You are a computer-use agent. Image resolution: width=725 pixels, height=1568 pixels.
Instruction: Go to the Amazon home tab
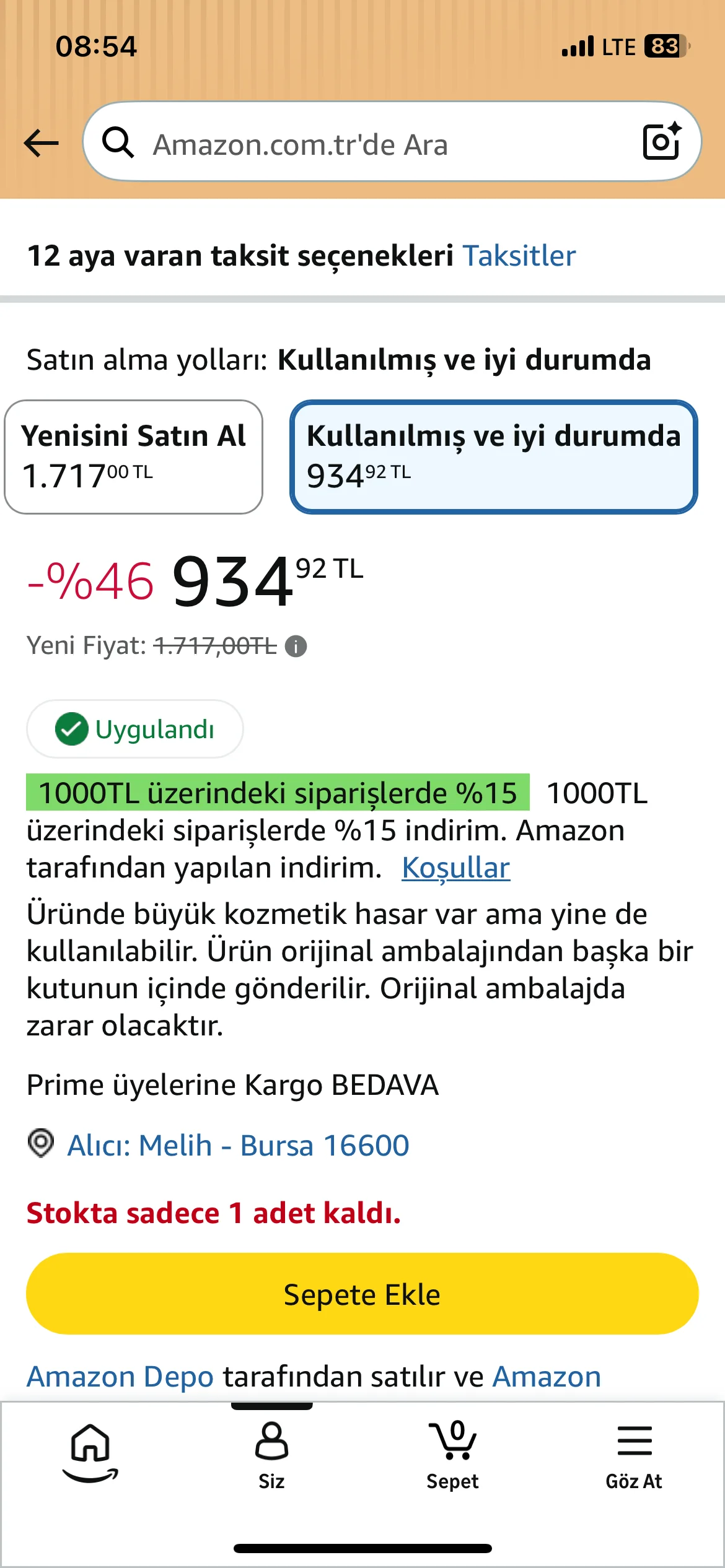point(90,1453)
